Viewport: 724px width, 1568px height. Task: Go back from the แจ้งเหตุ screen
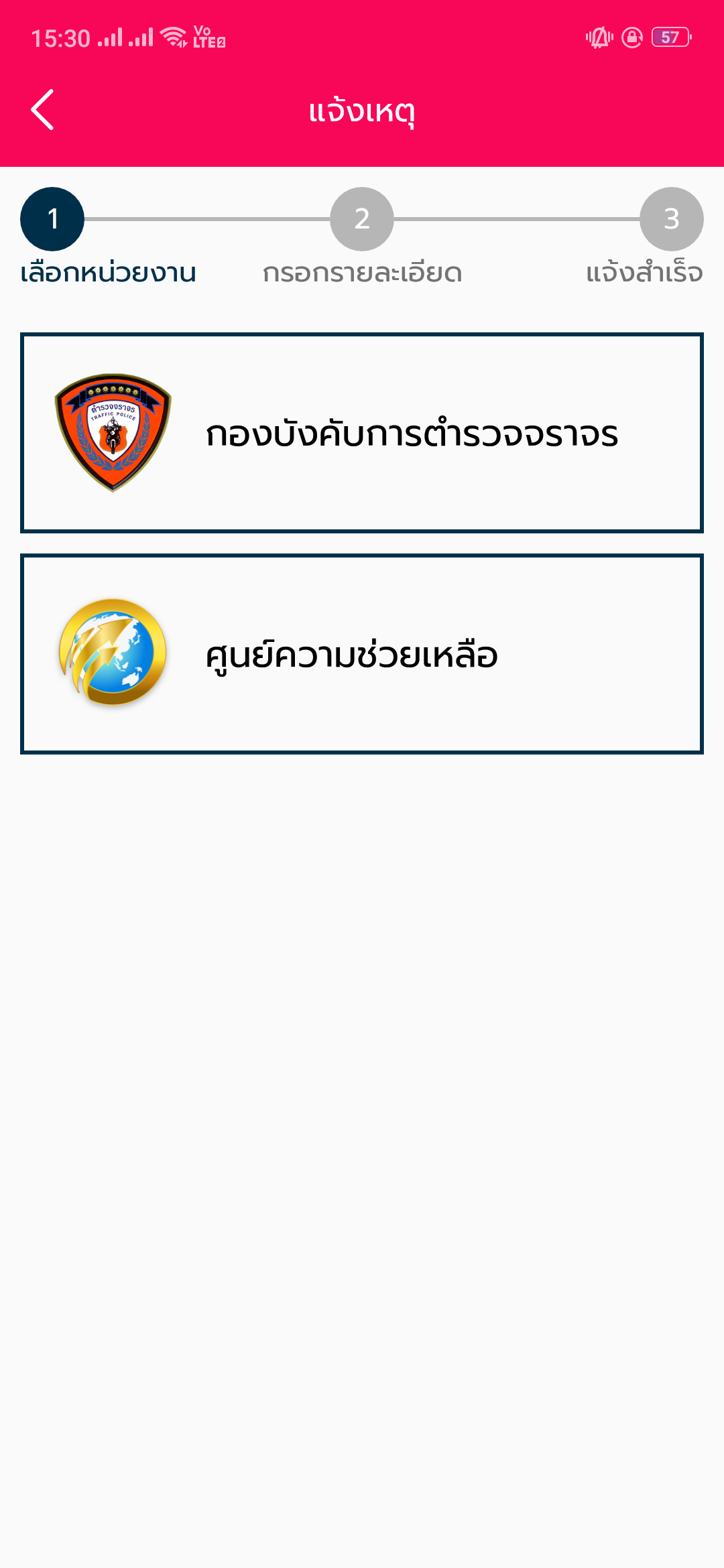pos(43,110)
